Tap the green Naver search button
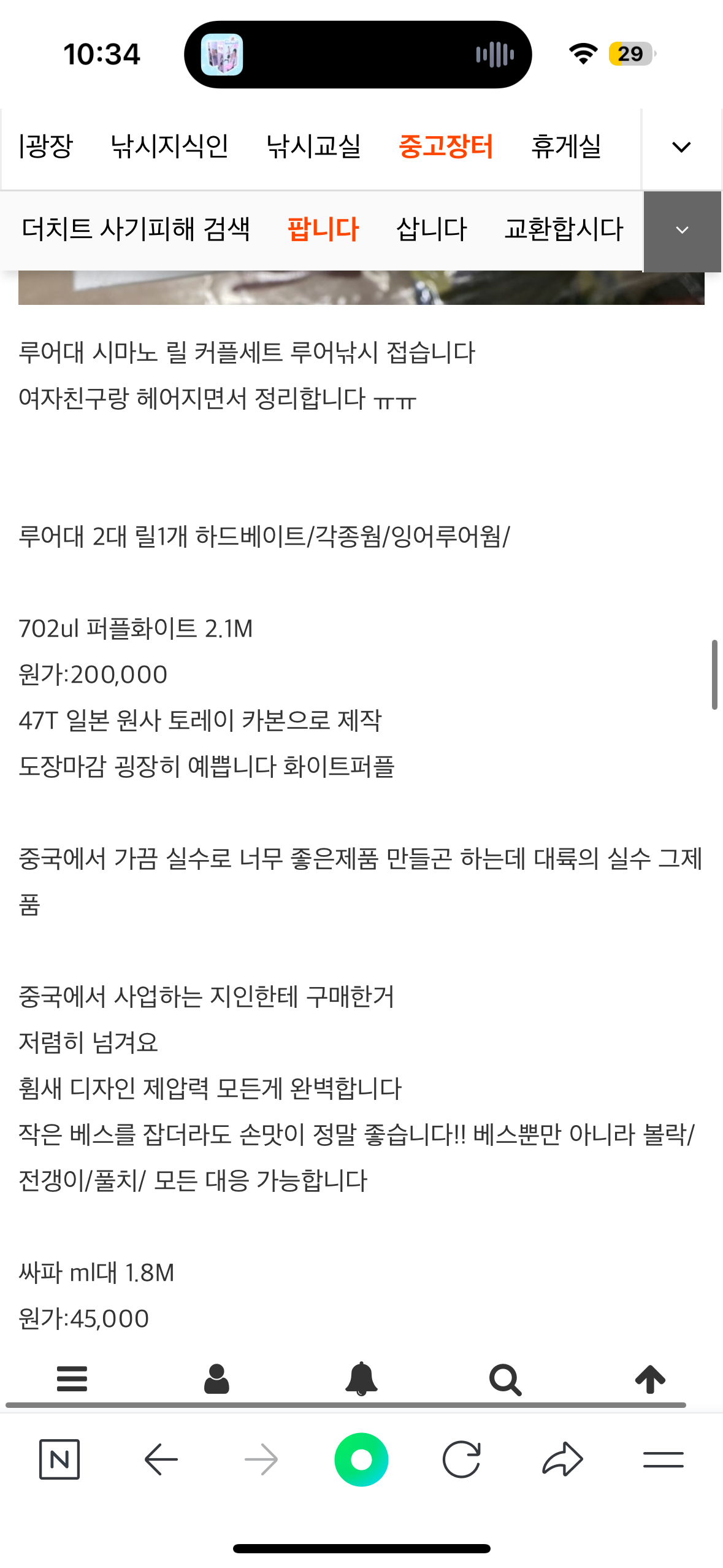The height and width of the screenshot is (1568, 723). (x=361, y=1459)
